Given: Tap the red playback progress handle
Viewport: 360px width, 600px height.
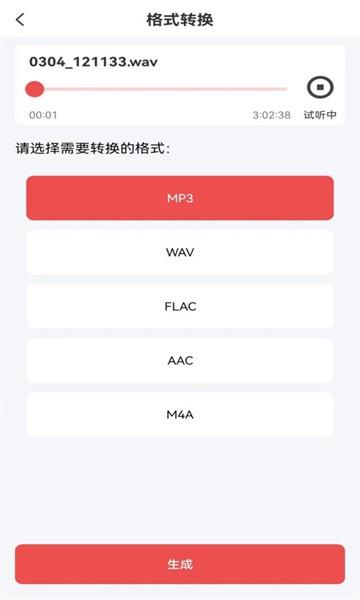Looking at the screenshot, I should coord(35,89).
